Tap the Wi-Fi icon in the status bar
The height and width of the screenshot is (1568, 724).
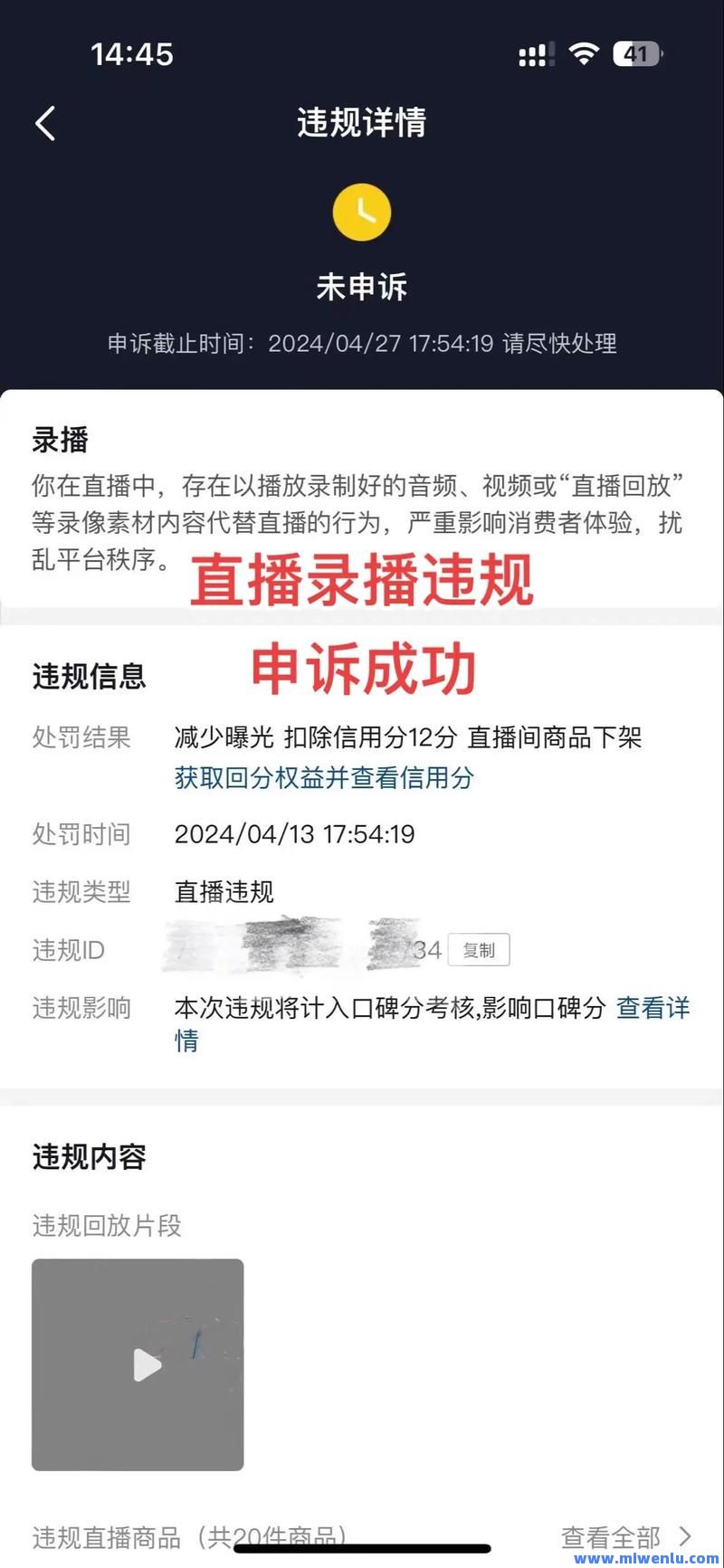[584, 54]
